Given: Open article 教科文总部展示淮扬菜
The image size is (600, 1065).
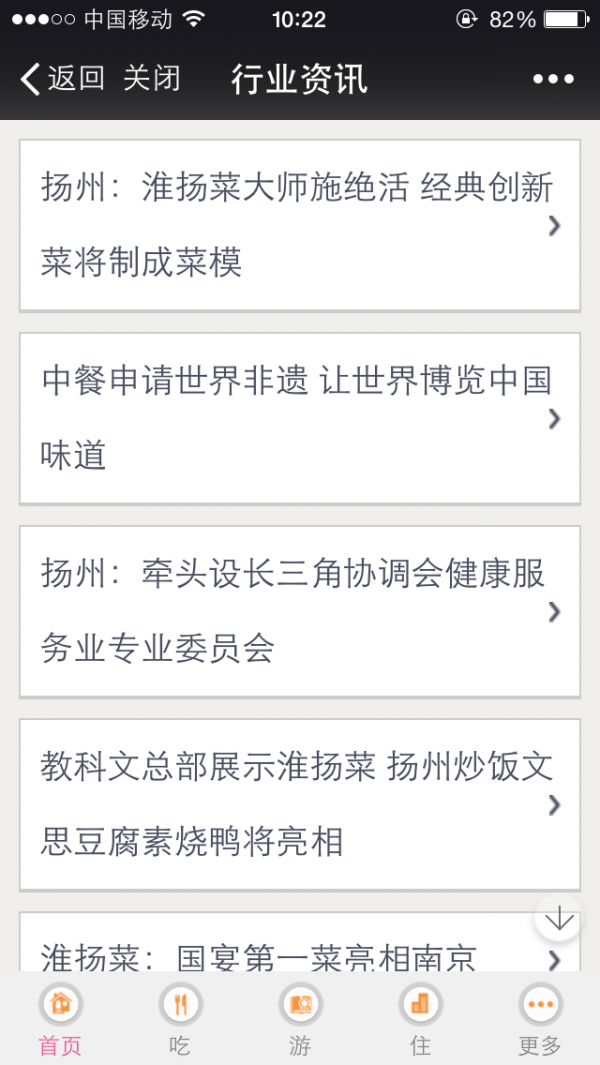Looking at the screenshot, I should click(299, 804).
